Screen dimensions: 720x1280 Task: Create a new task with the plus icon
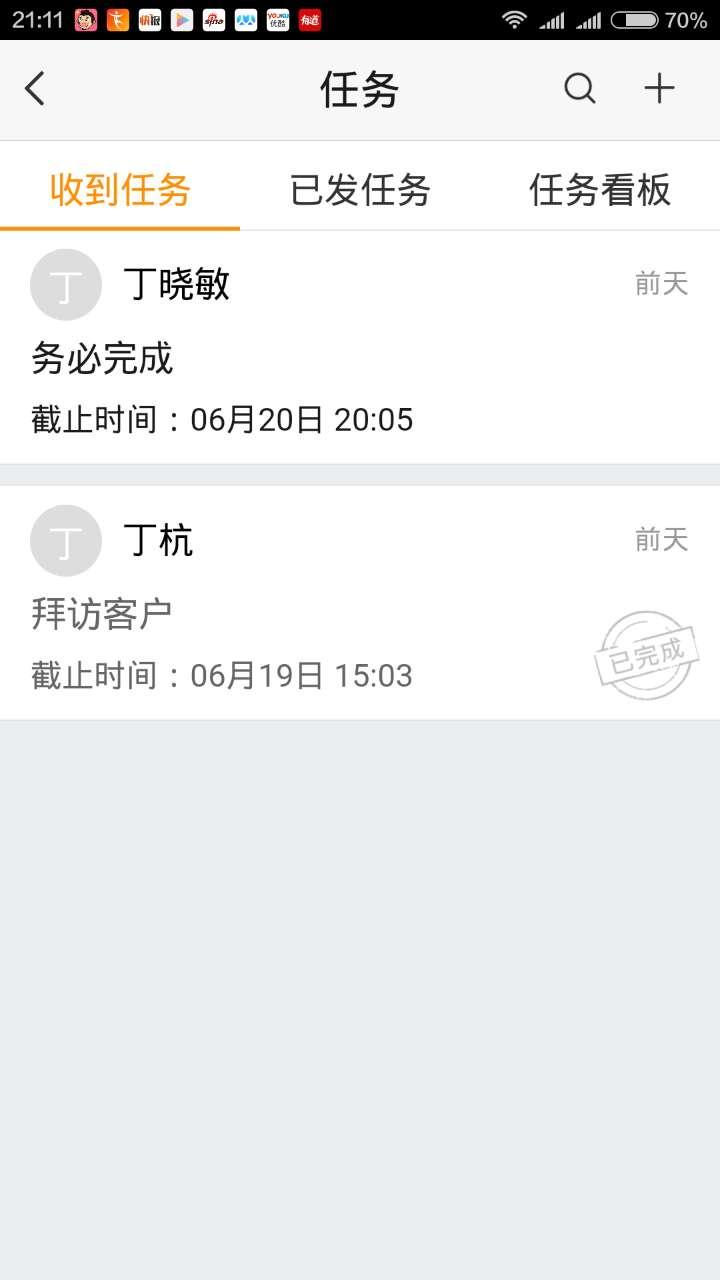pyautogui.click(x=659, y=89)
